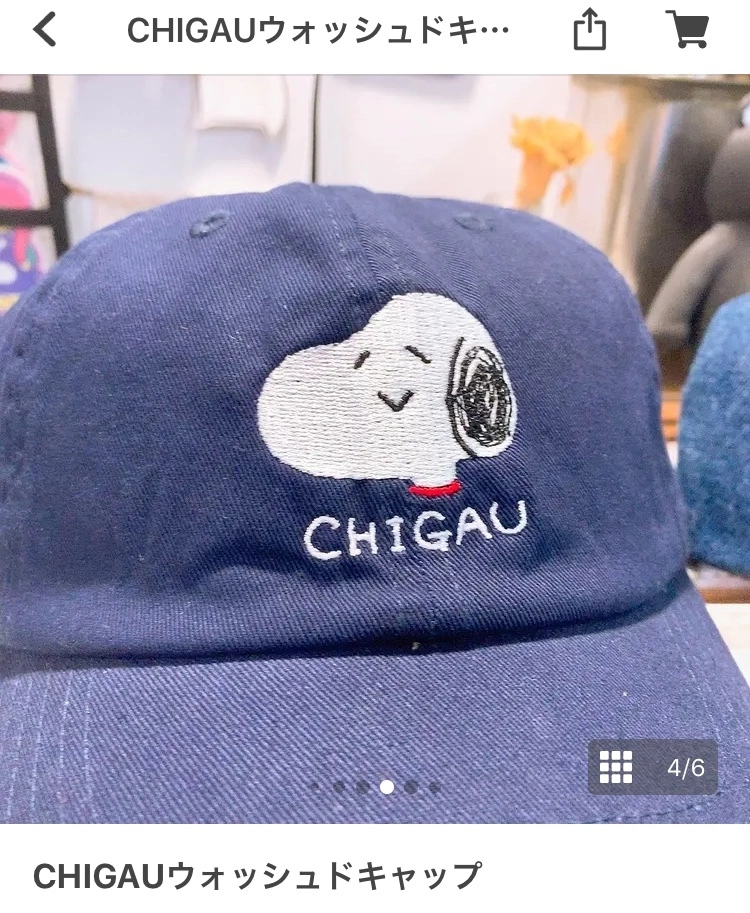Screen dimensions: 750x913
Task: Go back to the previous page
Action: tap(45, 31)
